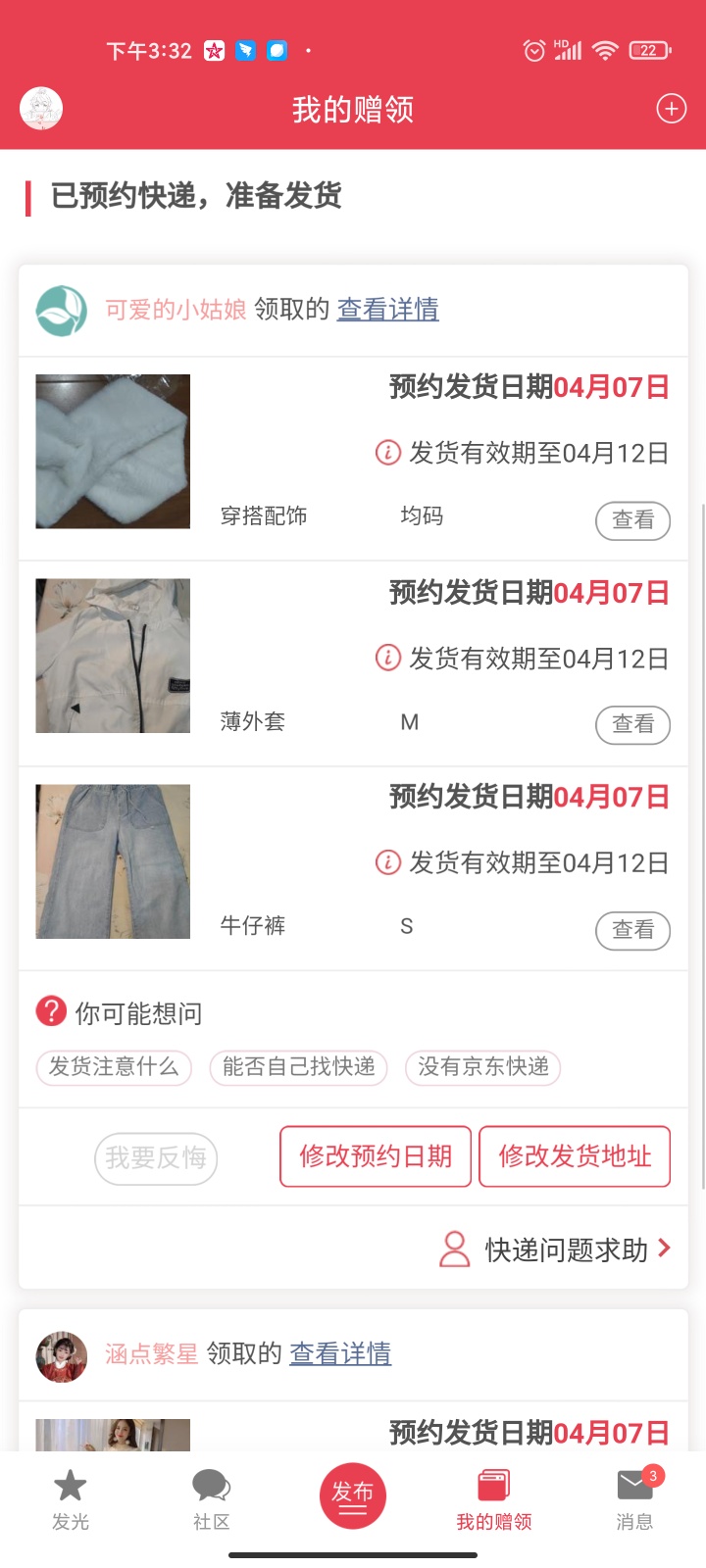Select the 发货注意什么 question chip
The image size is (706, 1568).
114,1067
